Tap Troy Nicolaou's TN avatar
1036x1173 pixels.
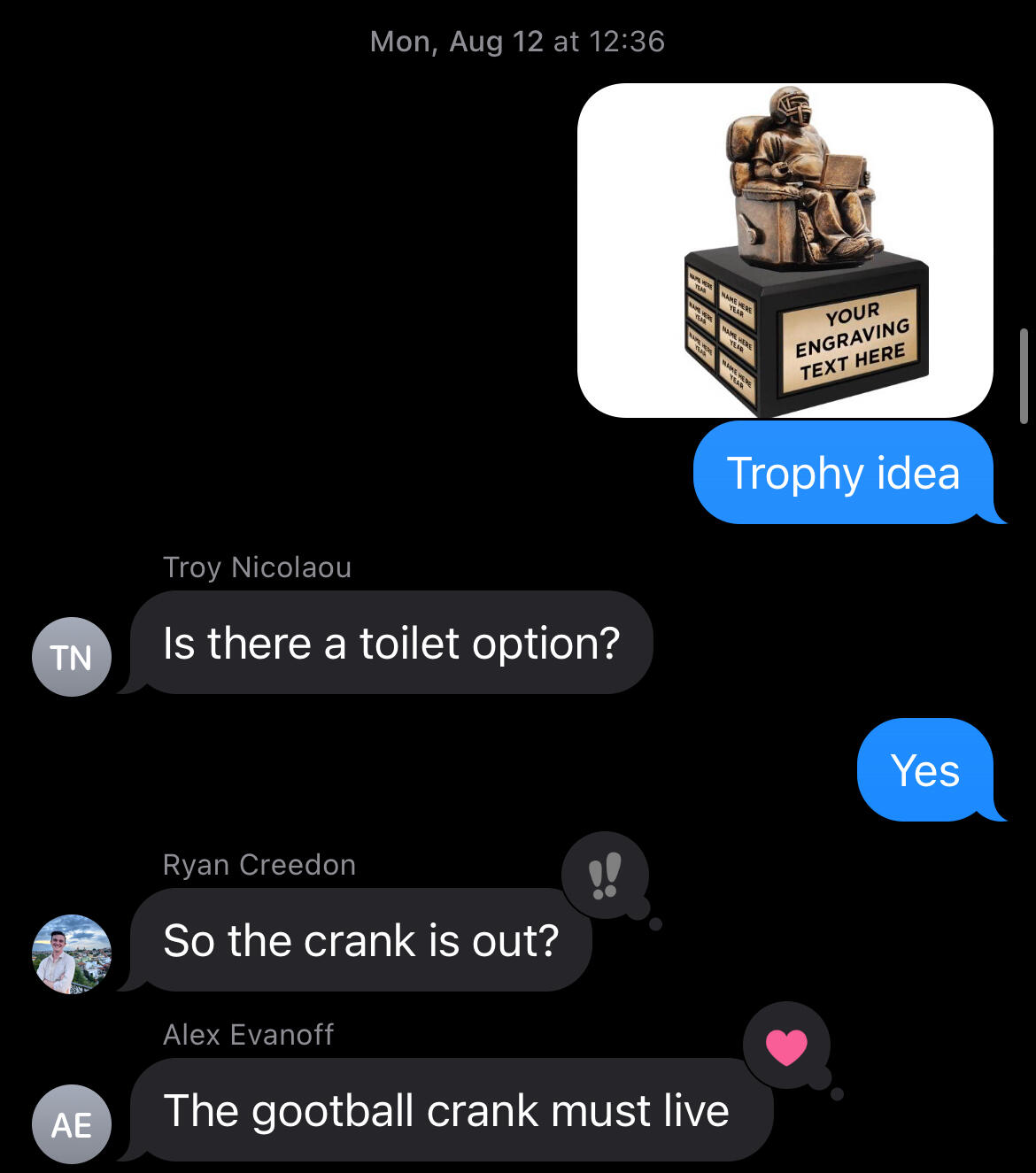(72, 657)
